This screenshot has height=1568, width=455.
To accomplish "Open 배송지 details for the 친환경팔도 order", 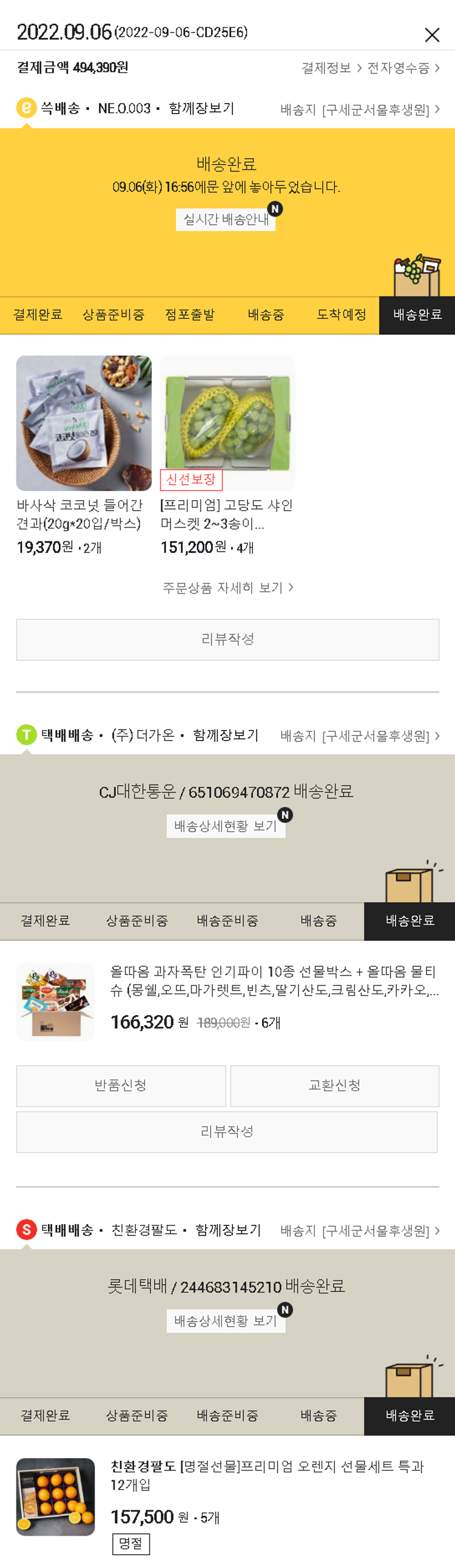I will point(360,1231).
